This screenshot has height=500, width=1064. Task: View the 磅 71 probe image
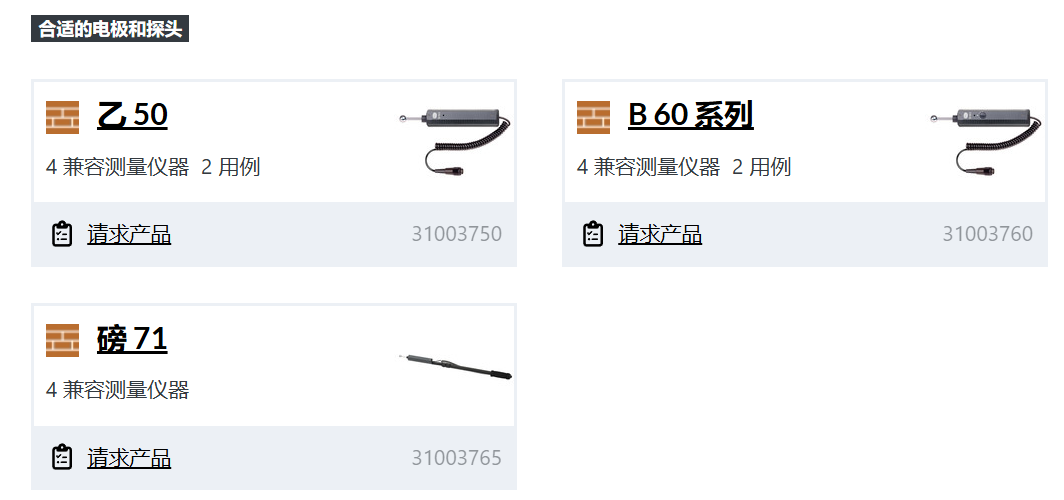point(455,367)
